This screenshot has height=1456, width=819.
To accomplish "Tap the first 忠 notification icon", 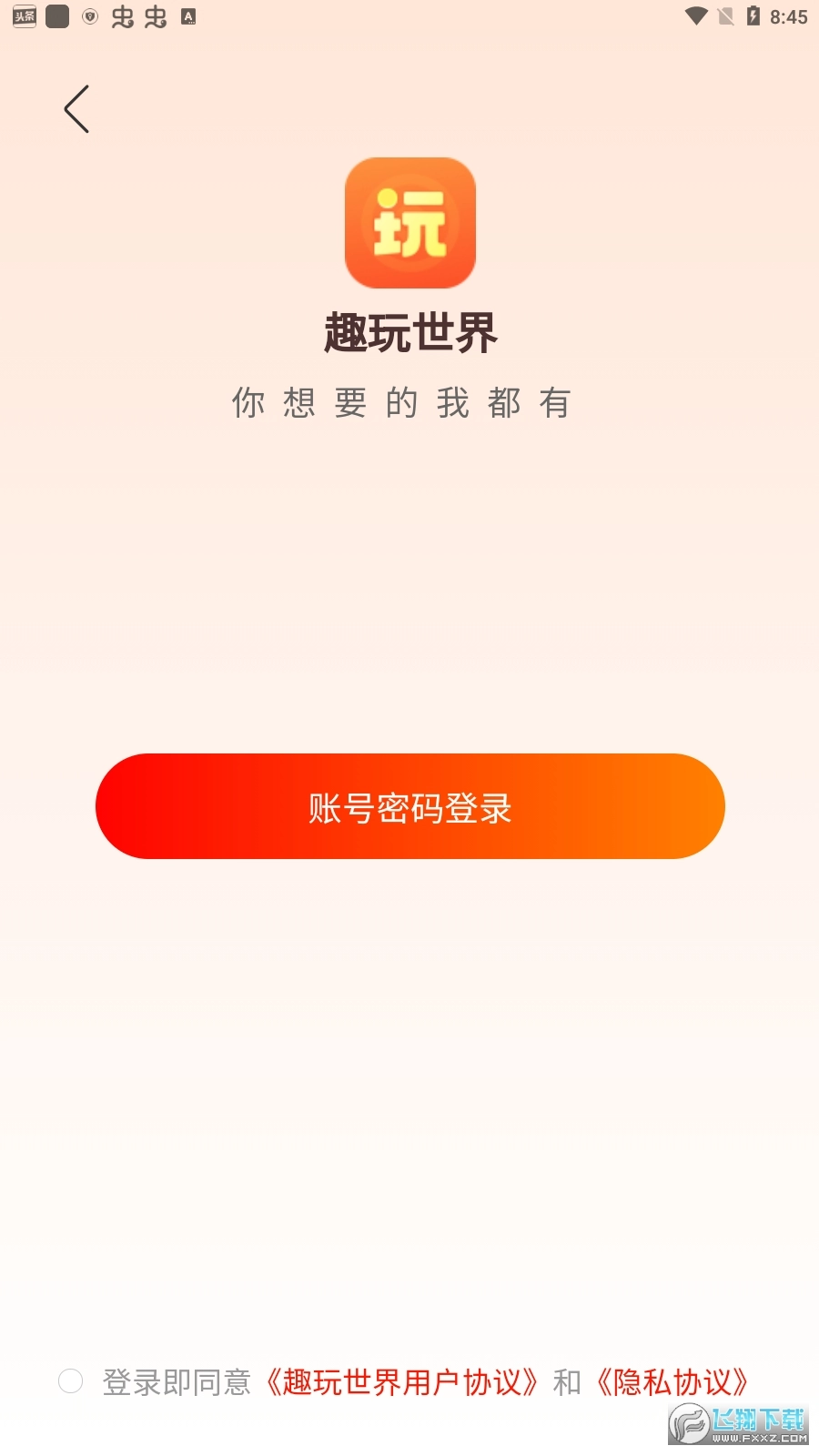I will 123,16.
